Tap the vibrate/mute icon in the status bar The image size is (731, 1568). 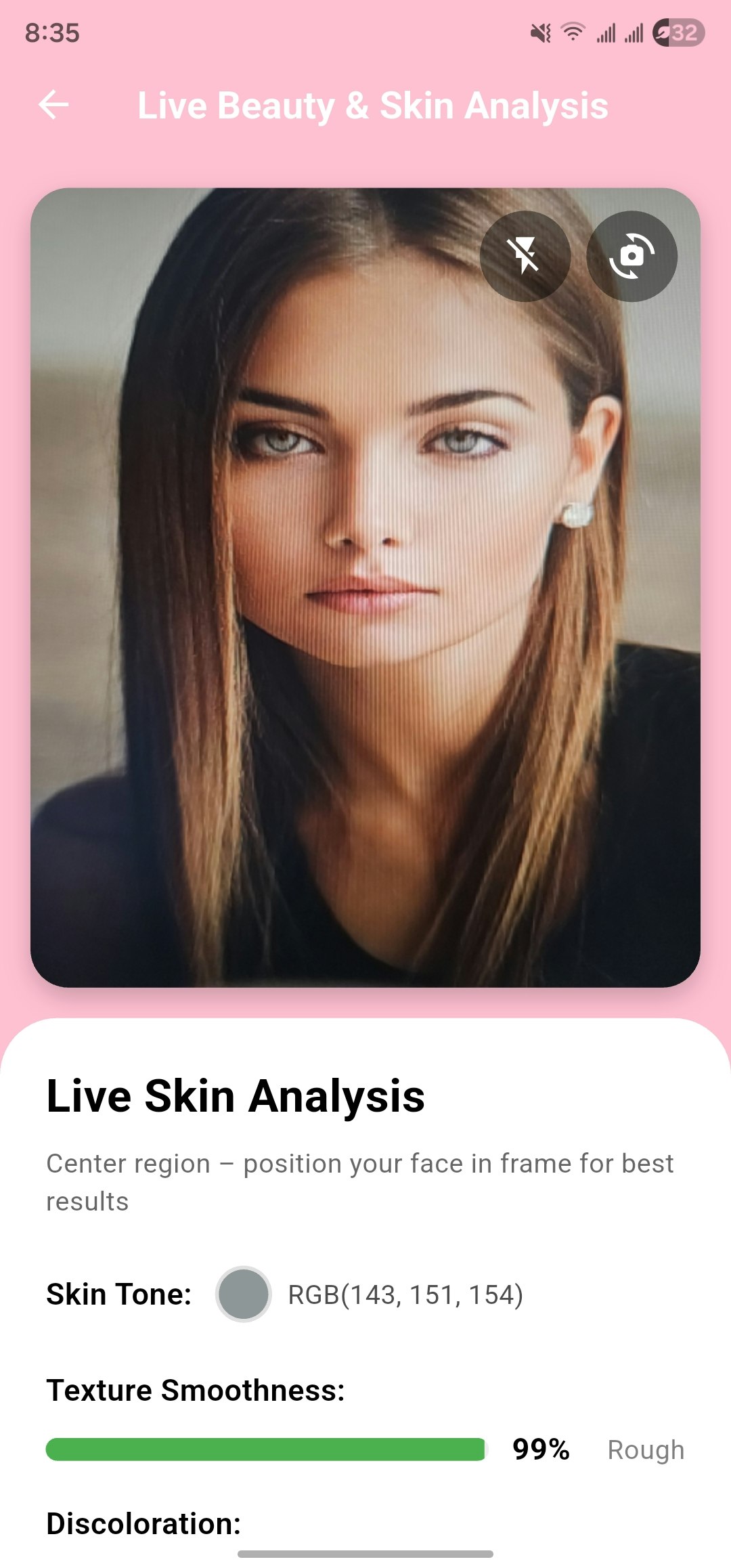pyautogui.click(x=540, y=32)
